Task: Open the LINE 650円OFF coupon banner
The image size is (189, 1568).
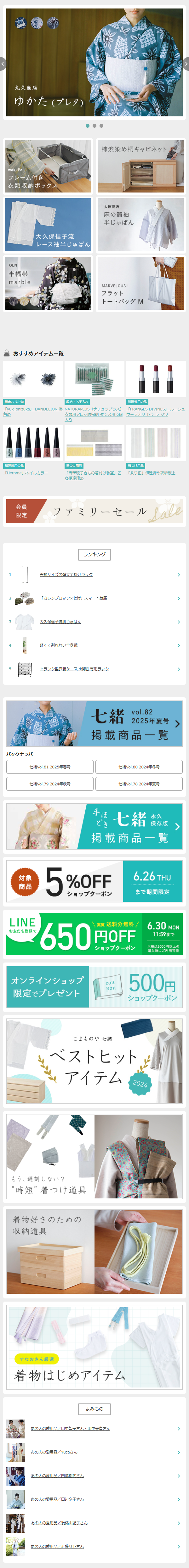Action: pyautogui.click(x=94, y=933)
